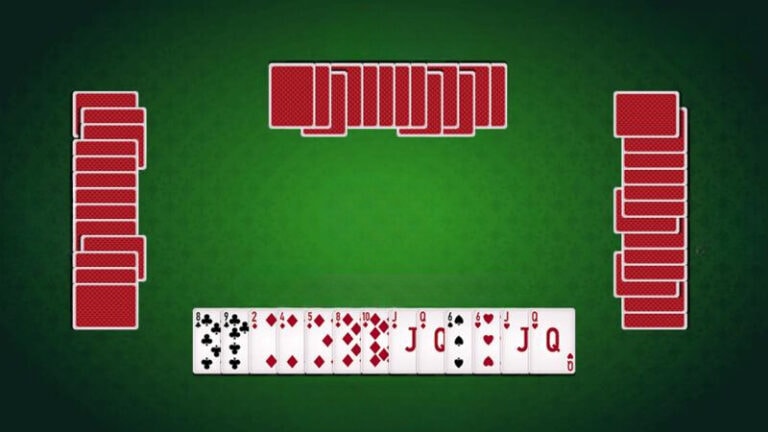Select the 6 of spades

[x=457, y=340]
